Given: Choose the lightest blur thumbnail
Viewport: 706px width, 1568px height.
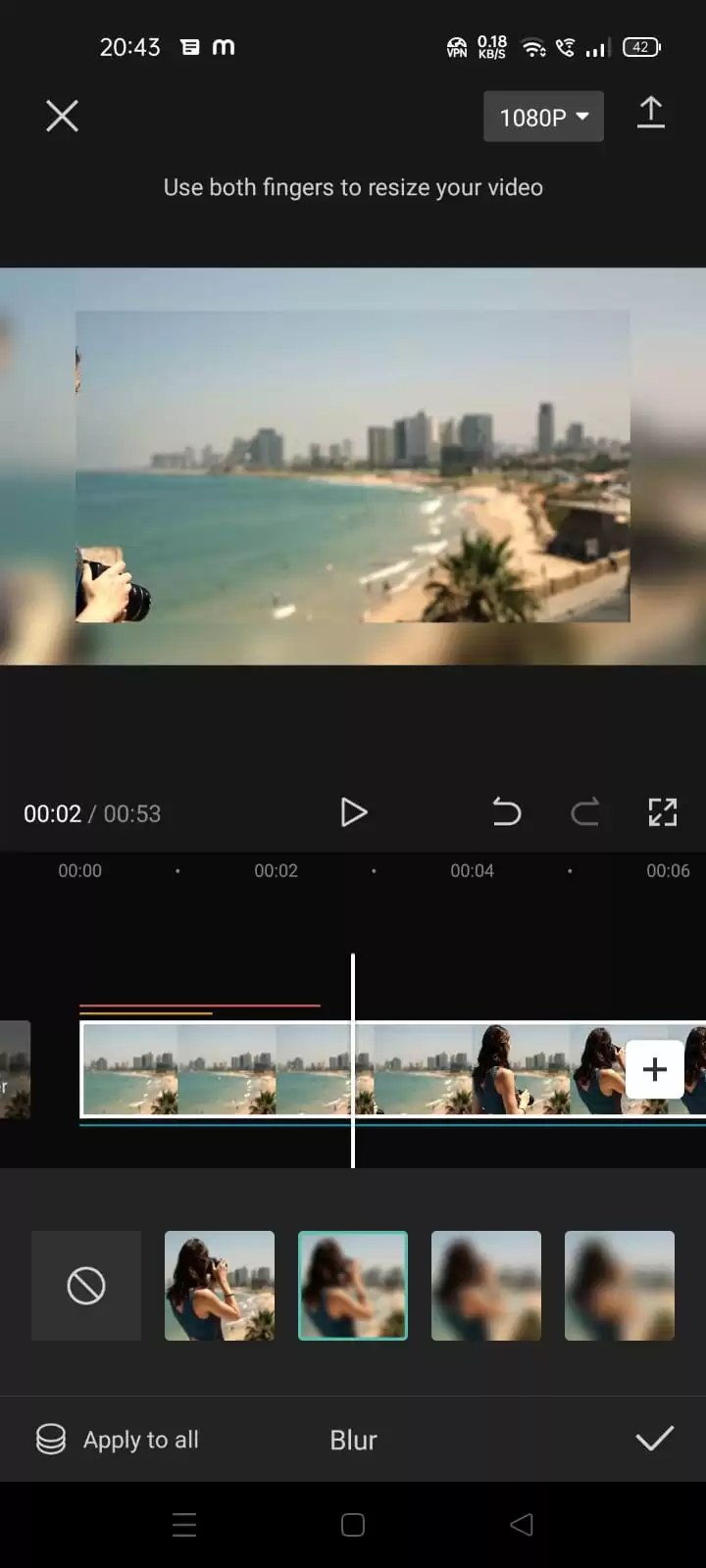Looking at the screenshot, I should [220, 1286].
